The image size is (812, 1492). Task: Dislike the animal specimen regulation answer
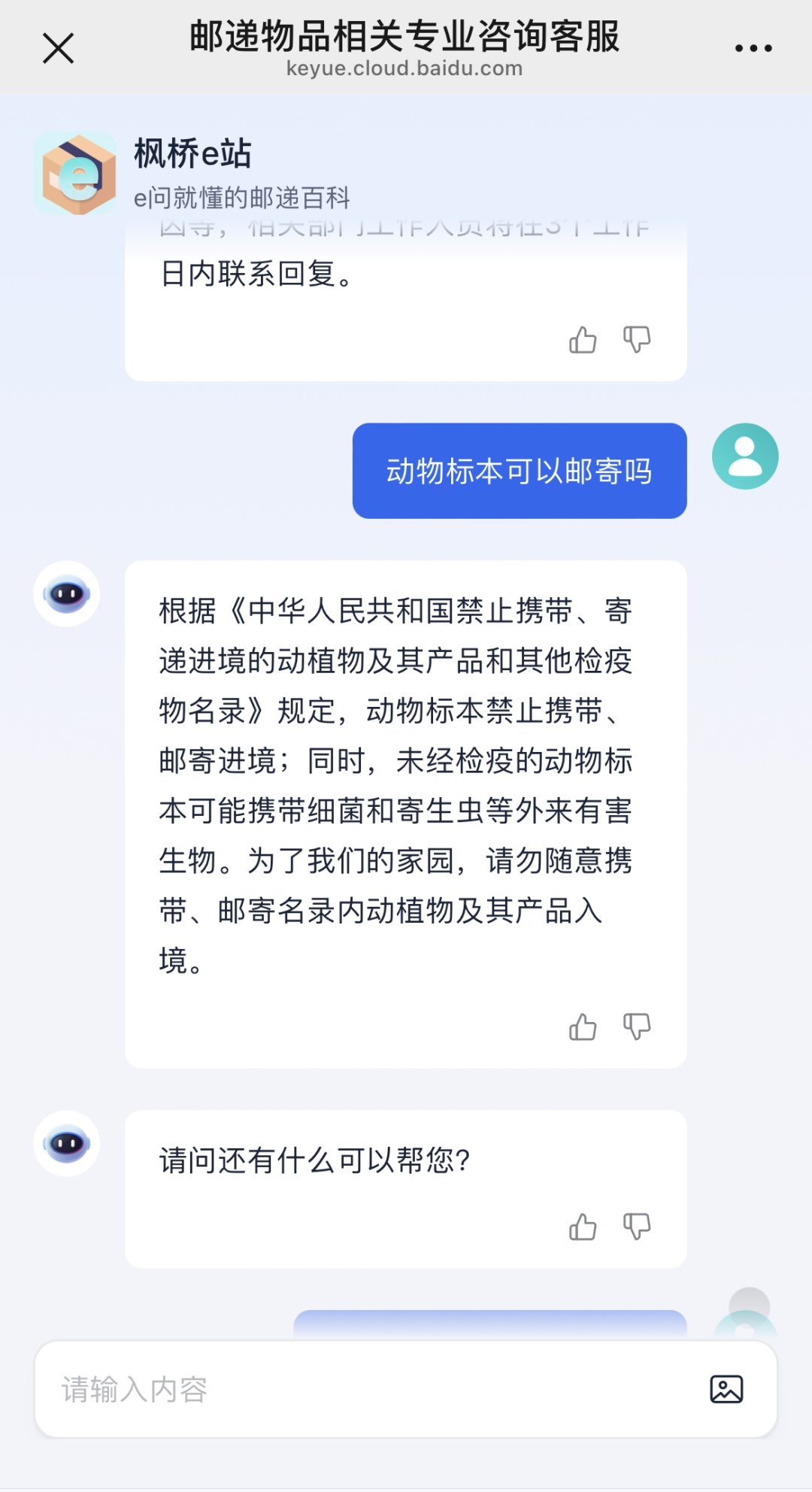[x=637, y=1027]
